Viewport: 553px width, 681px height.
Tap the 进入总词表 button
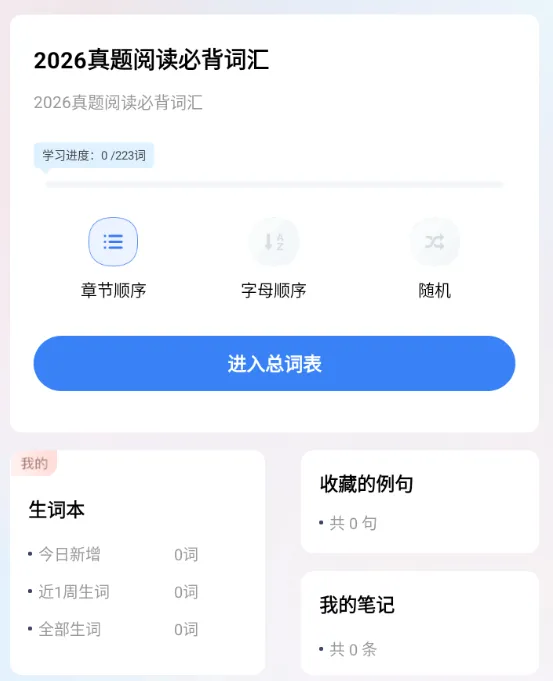[274, 363]
